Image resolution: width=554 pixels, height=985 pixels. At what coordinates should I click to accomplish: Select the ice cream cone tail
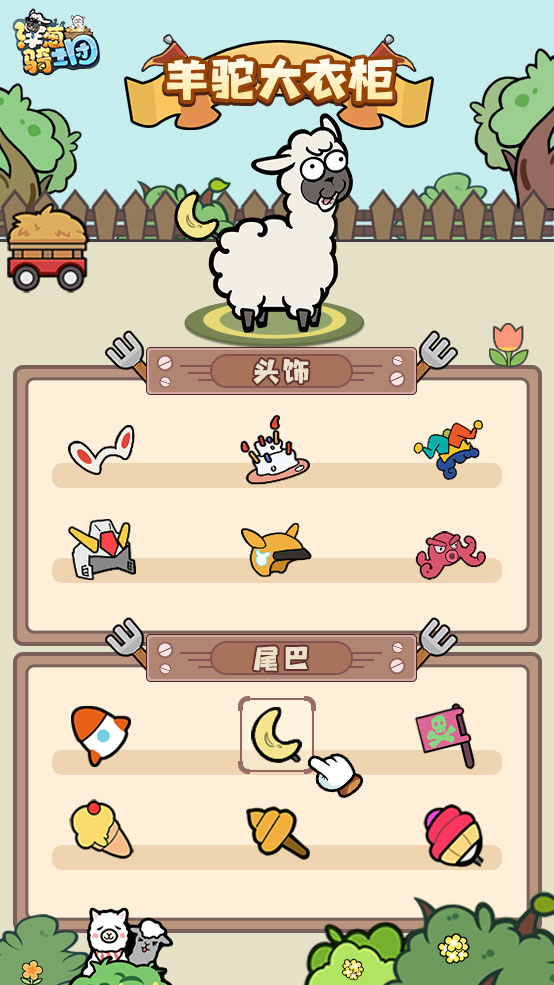coord(101,829)
